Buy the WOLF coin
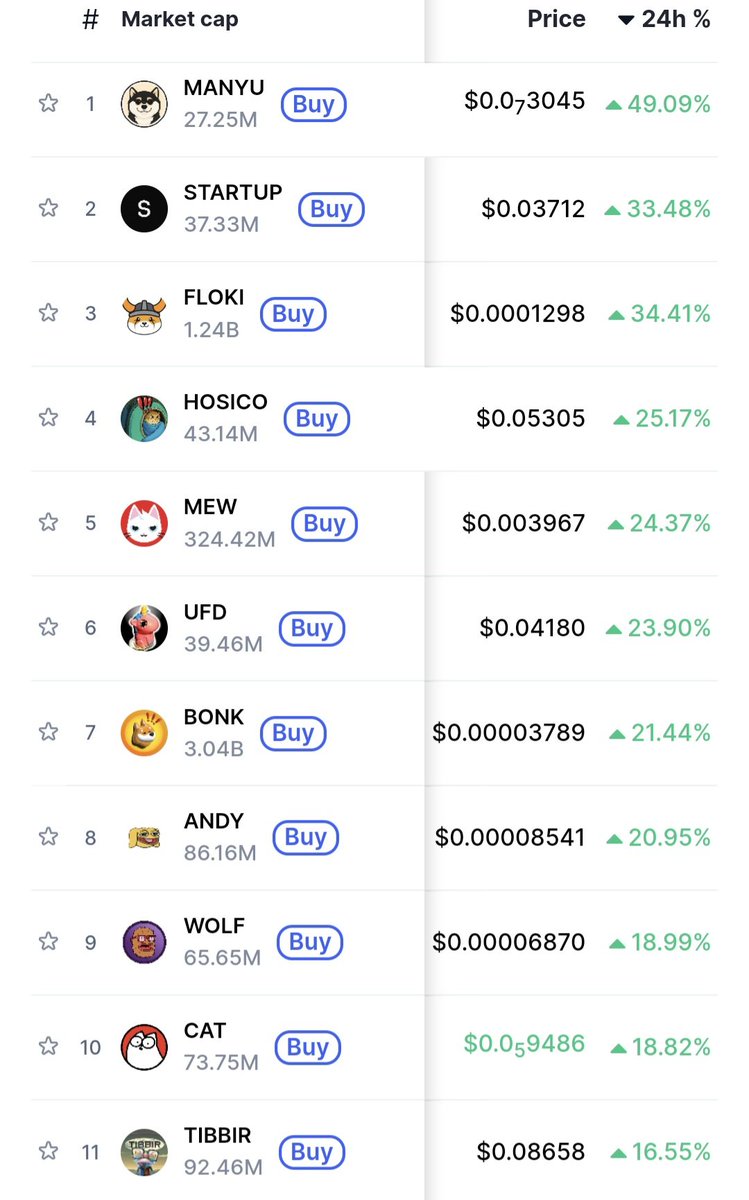The image size is (749, 1200). pos(310,942)
